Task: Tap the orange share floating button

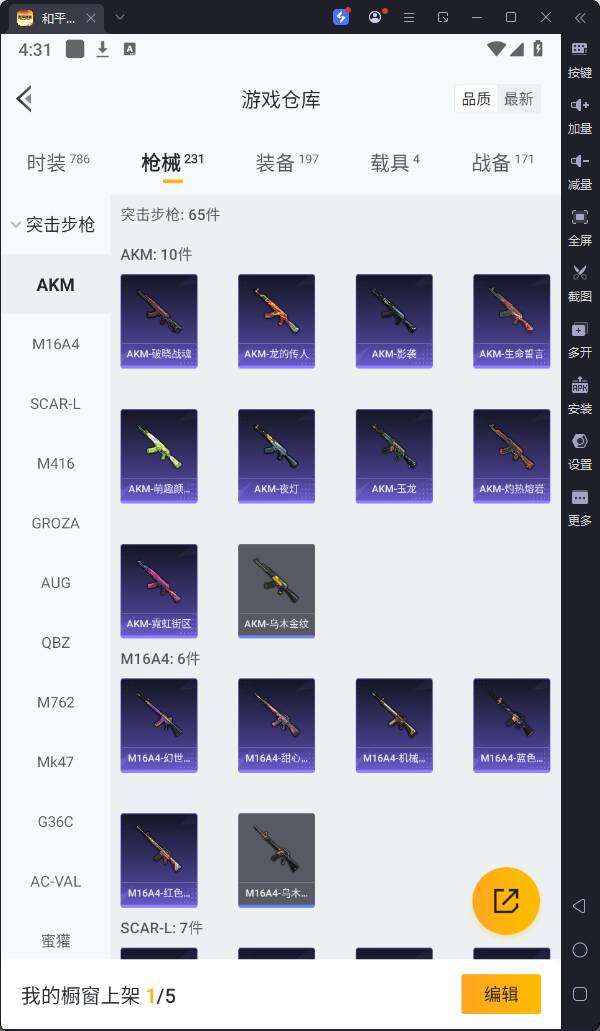Action: pyautogui.click(x=506, y=901)
